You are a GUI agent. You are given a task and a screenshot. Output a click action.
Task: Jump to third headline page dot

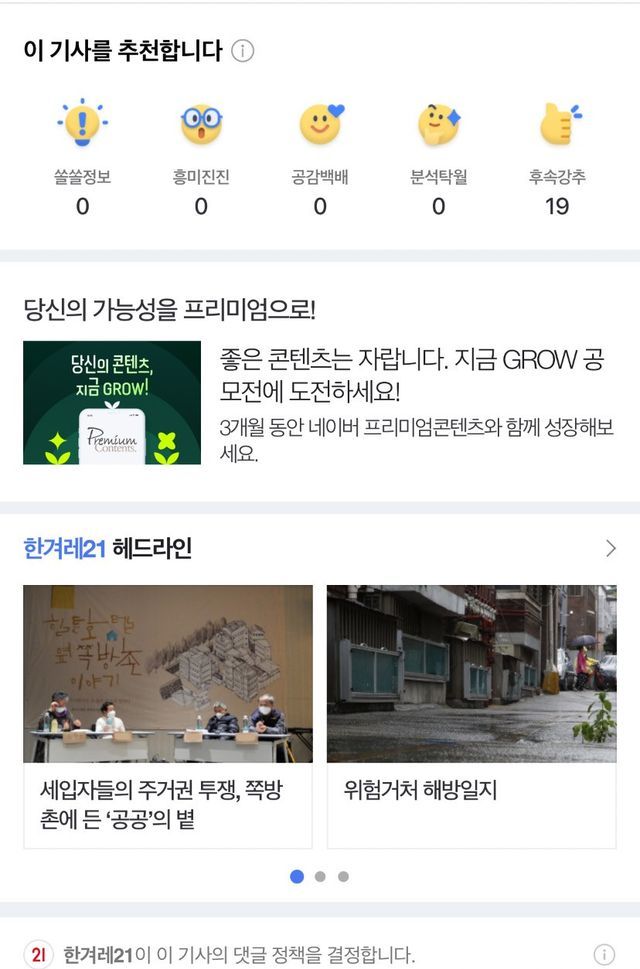343,876
